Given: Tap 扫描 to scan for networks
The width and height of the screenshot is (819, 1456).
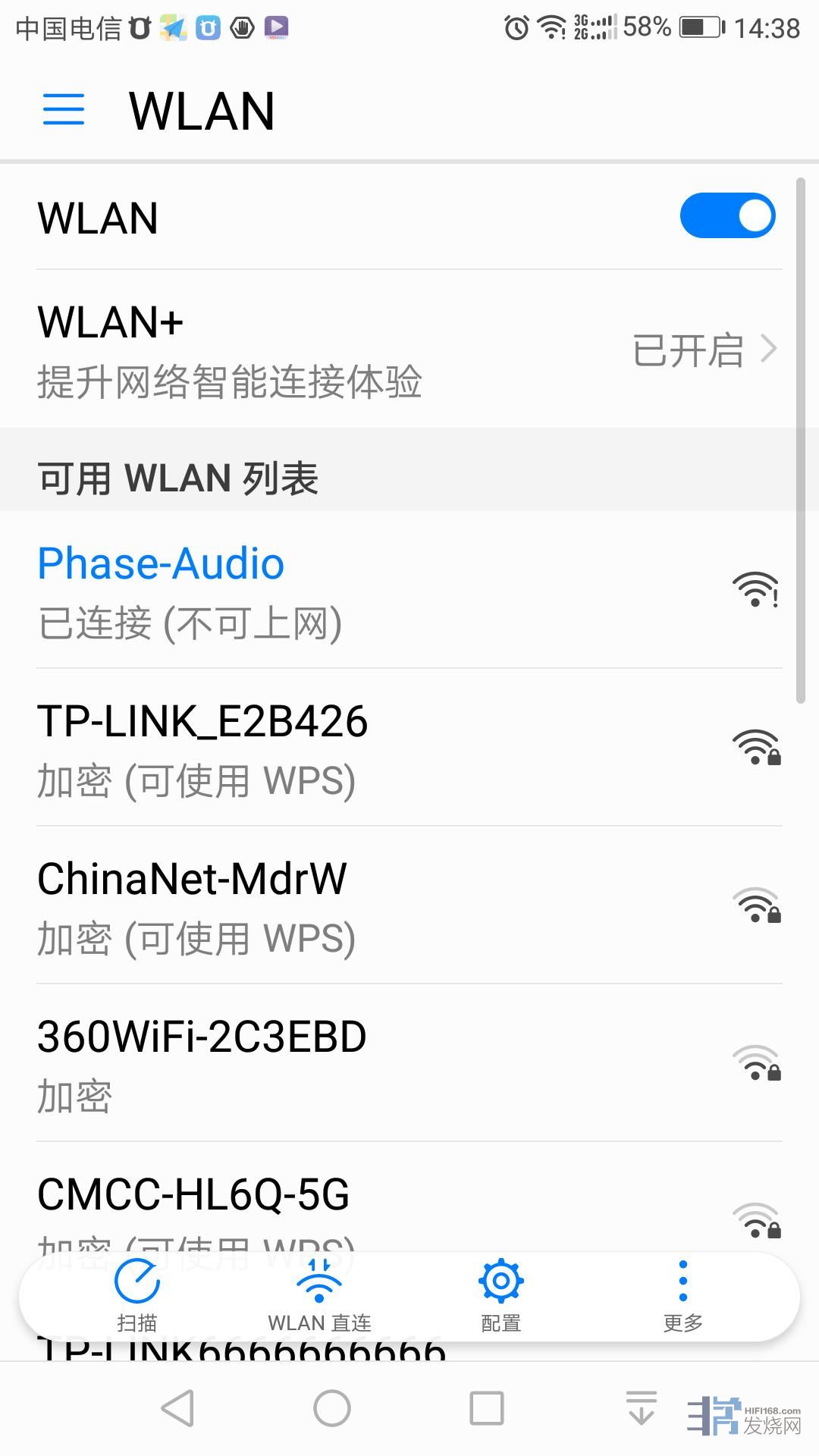Looking at the screenshot, I should pos(137,1295).
